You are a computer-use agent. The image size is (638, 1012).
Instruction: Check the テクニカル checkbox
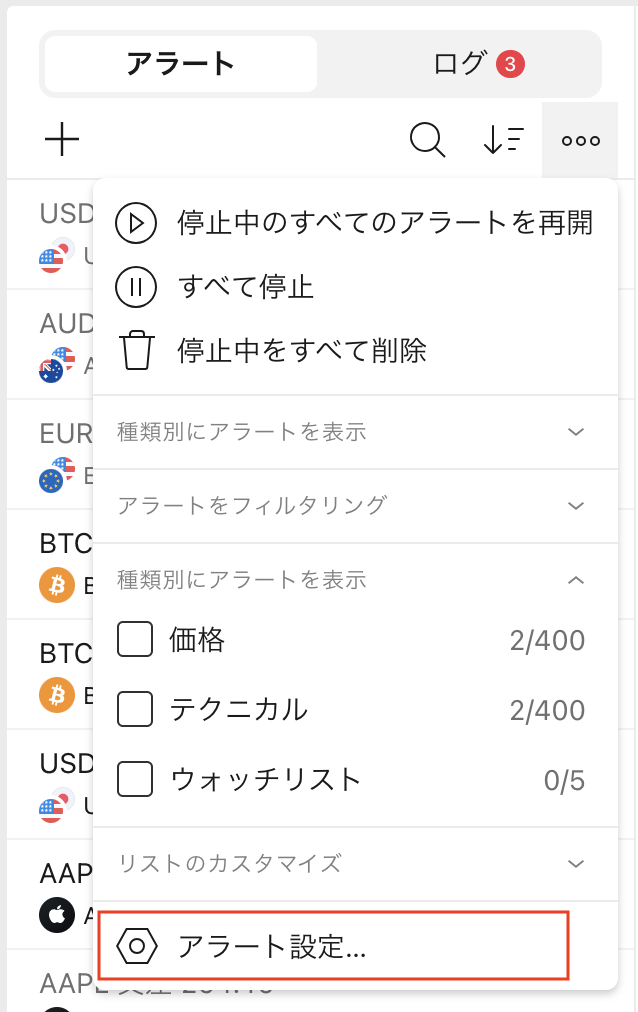point(135,710)
